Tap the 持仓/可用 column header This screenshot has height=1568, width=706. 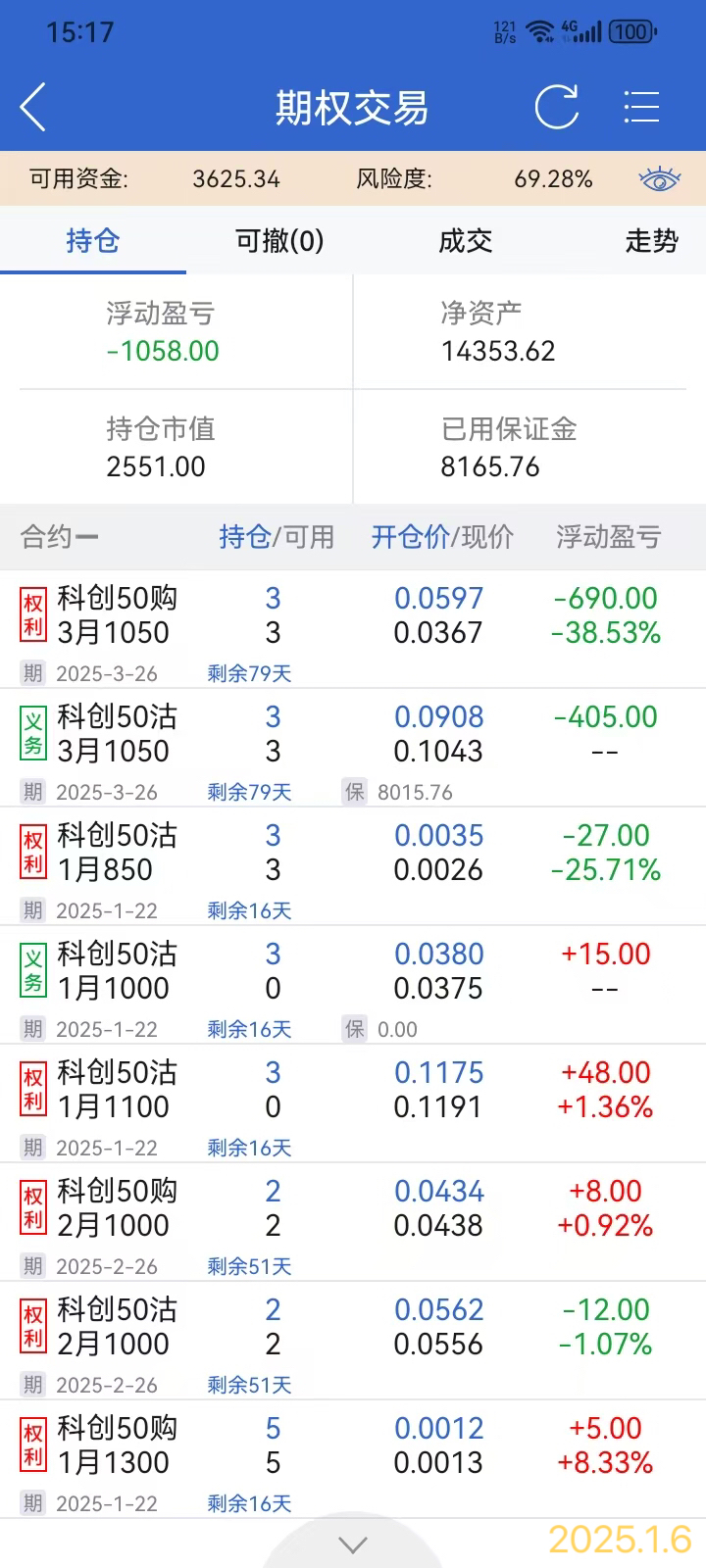click(x=277, y=537)
